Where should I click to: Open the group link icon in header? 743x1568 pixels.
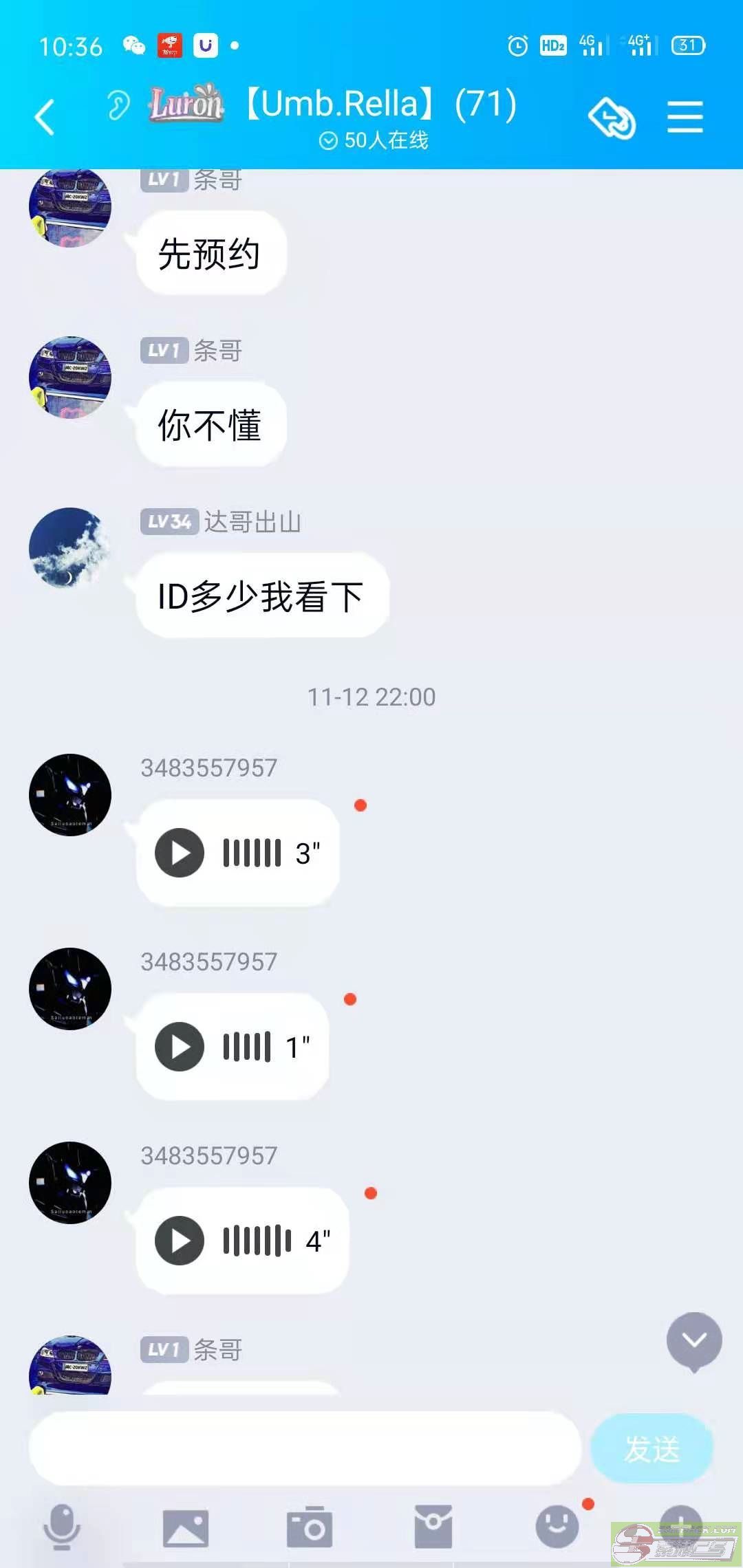click(612, 117)
